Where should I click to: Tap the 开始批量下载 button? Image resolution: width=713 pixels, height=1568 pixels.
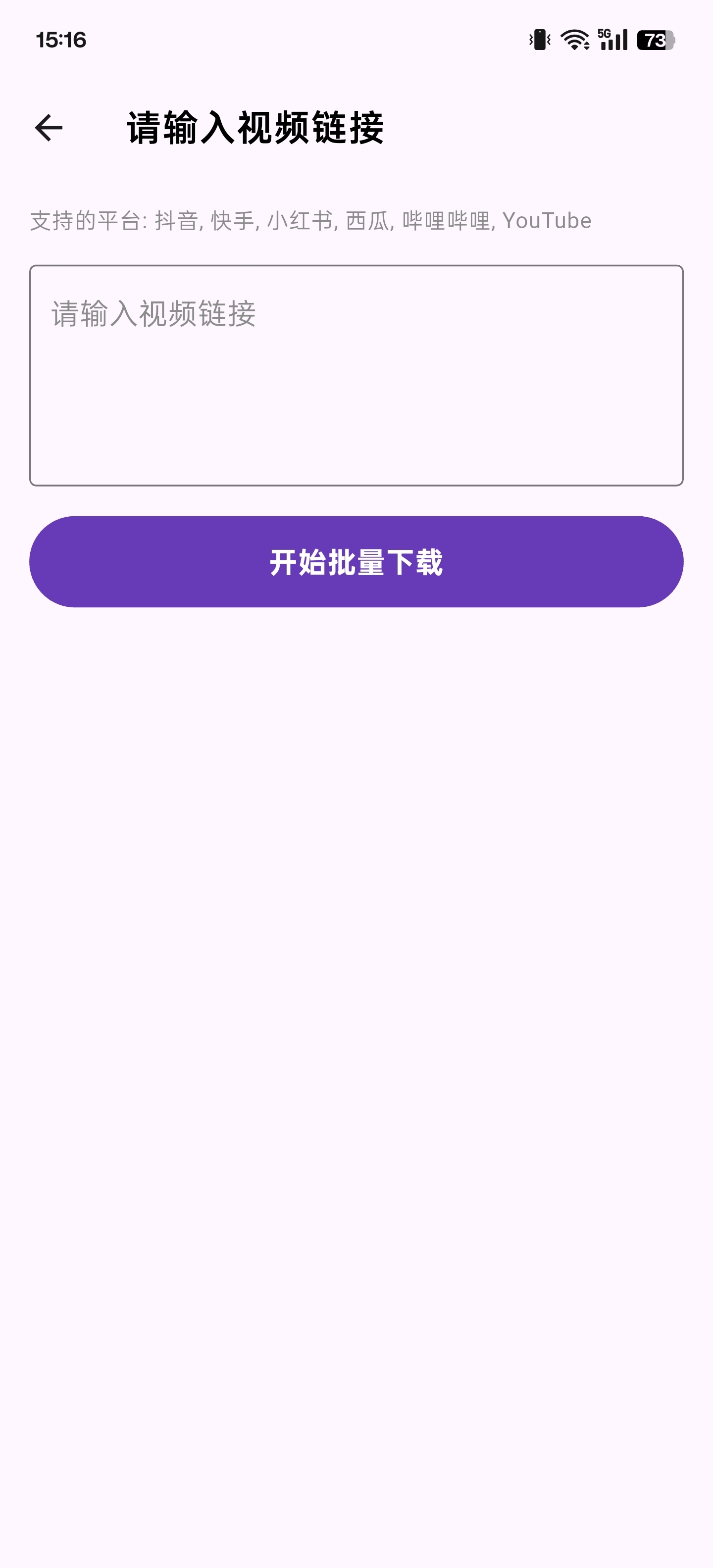[356, 561]
